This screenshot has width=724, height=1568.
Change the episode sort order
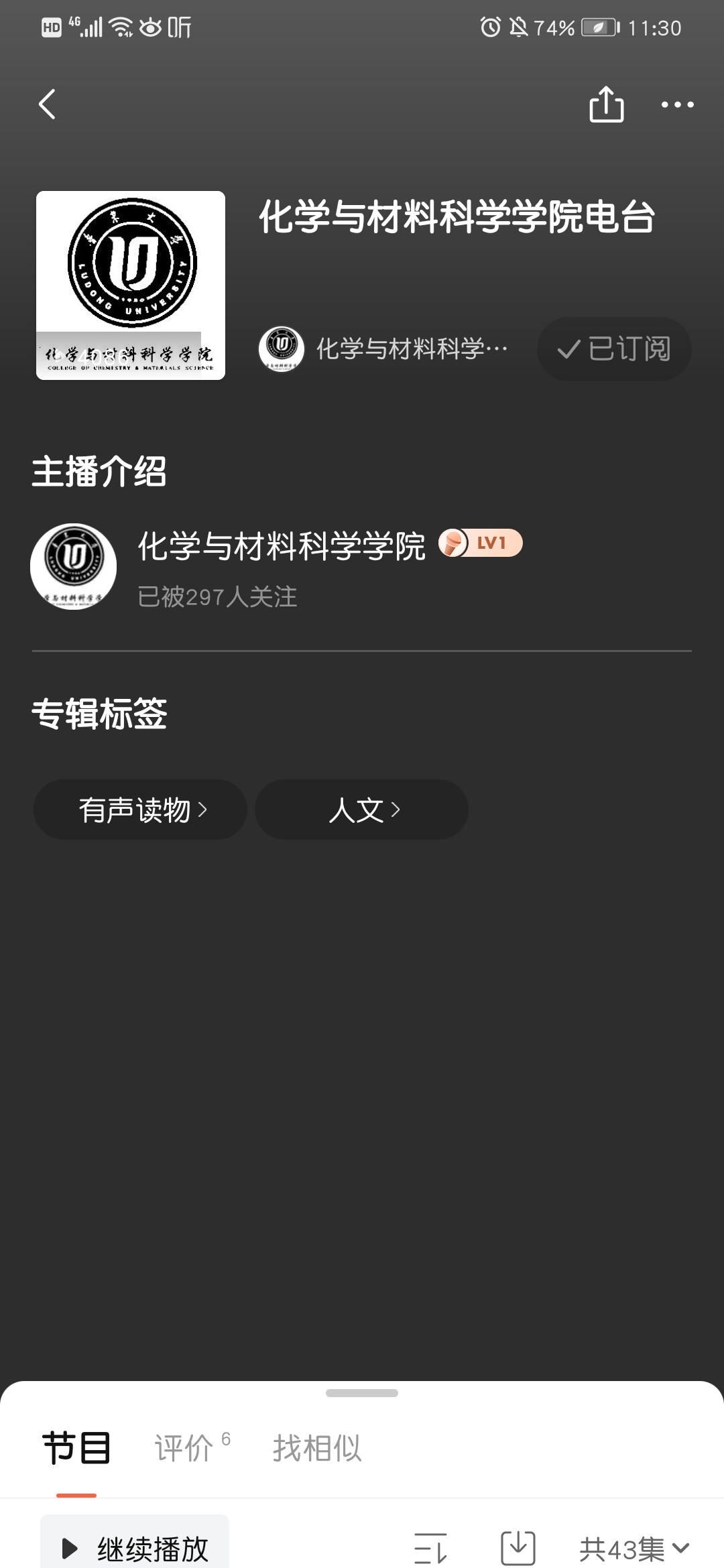point(430,1548)
